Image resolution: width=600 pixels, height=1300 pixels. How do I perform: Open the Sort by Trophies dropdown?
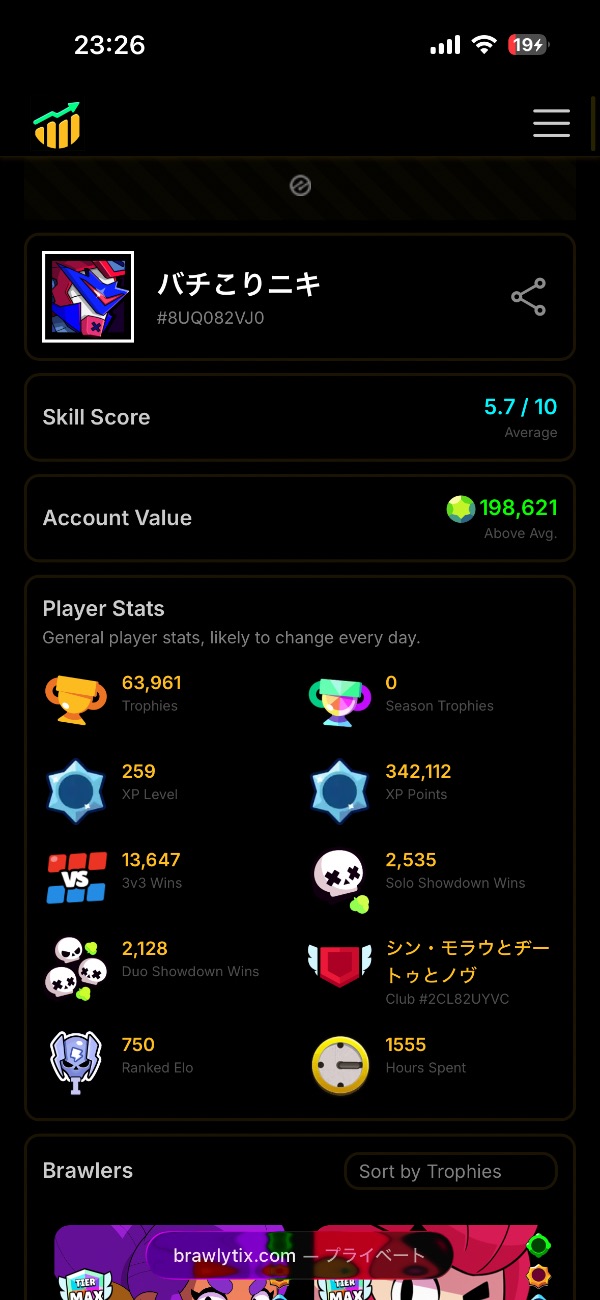tap(450, 1171)
